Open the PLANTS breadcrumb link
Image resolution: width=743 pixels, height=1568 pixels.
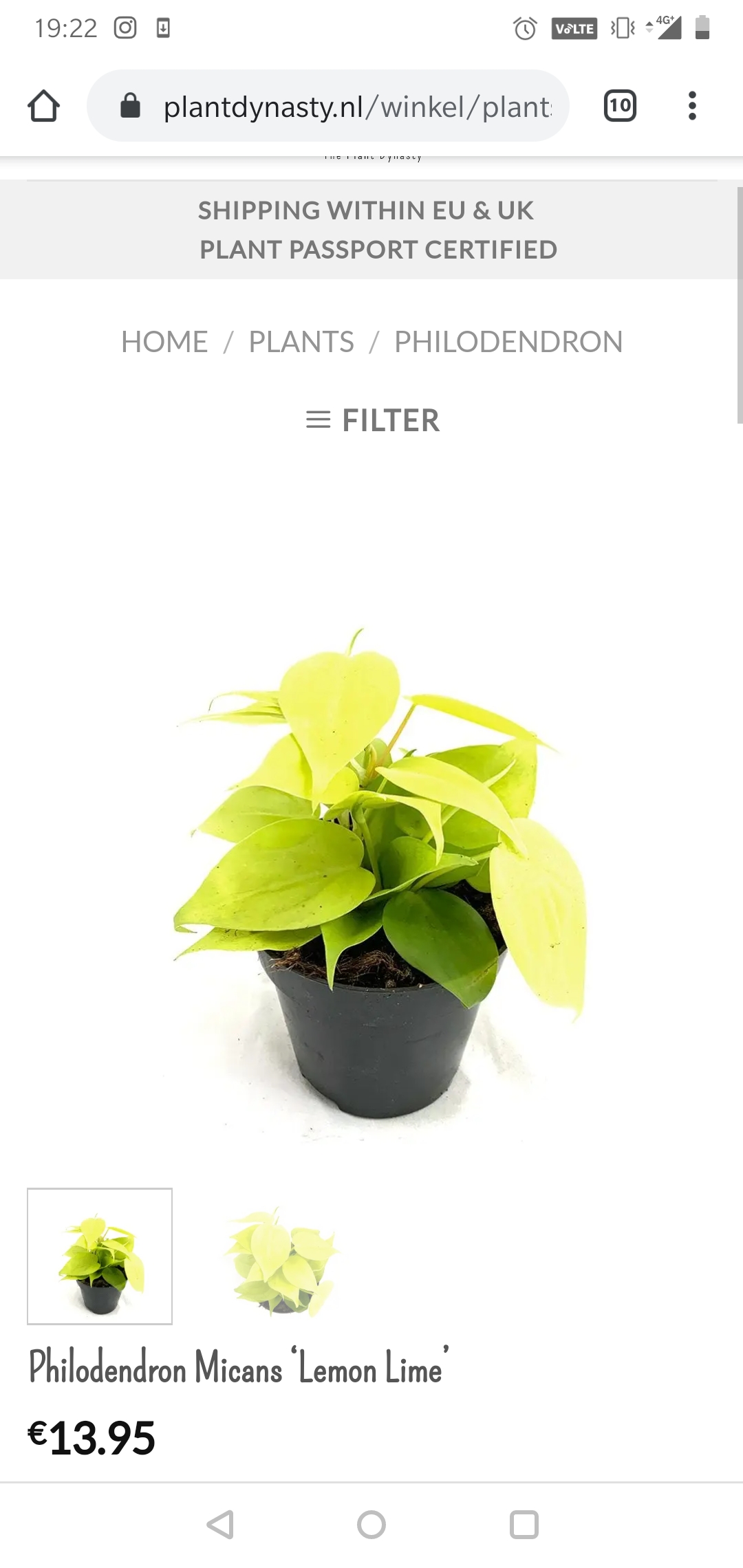pyautogui.click(x=301, y=342)
